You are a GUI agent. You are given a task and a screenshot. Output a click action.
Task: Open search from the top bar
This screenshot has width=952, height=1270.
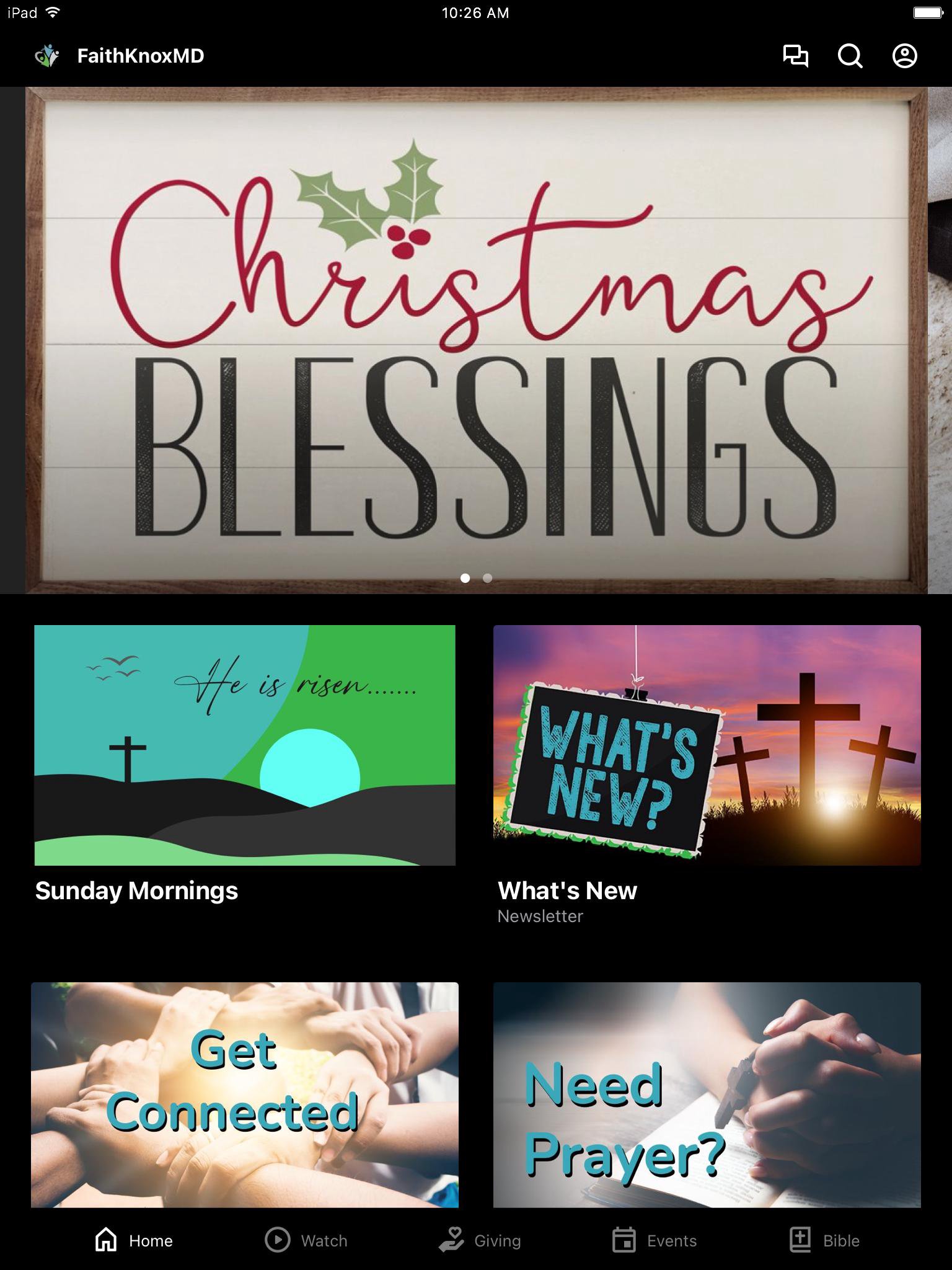pyautogui.click(x=850, y=56)
